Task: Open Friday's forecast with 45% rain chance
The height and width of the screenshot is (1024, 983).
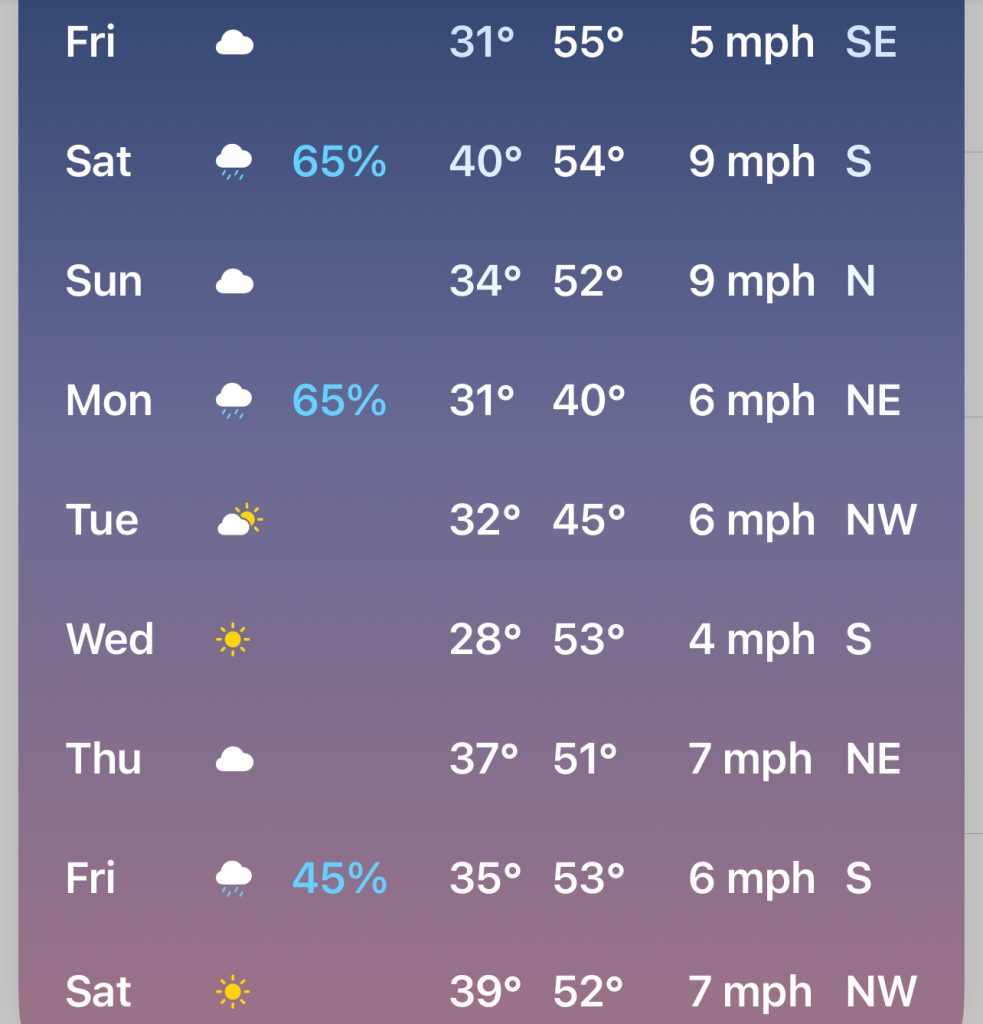Action: pyautogui.click(x=490, y=878)
